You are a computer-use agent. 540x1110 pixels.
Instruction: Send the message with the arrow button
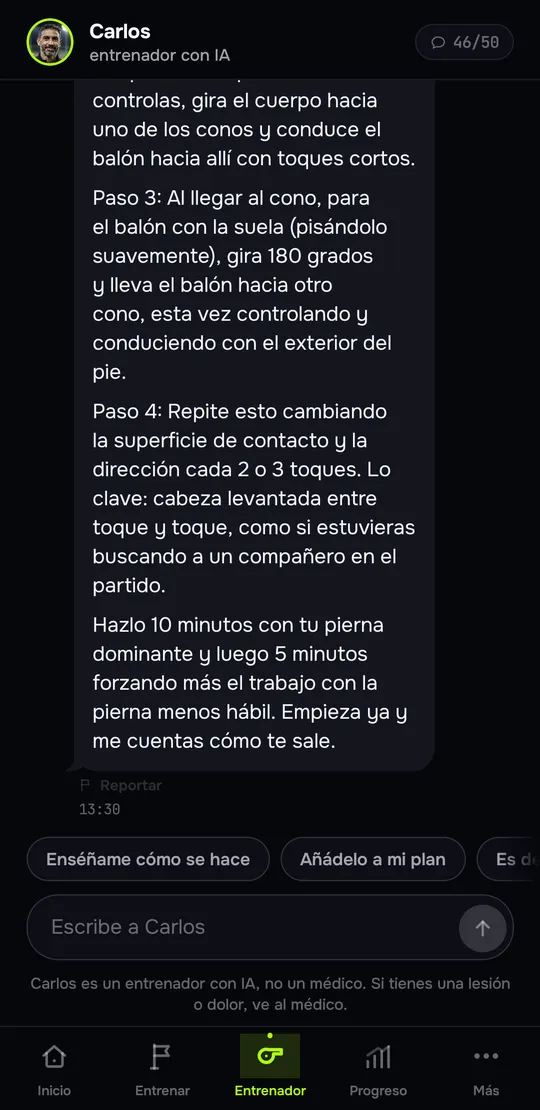point(483,928)
